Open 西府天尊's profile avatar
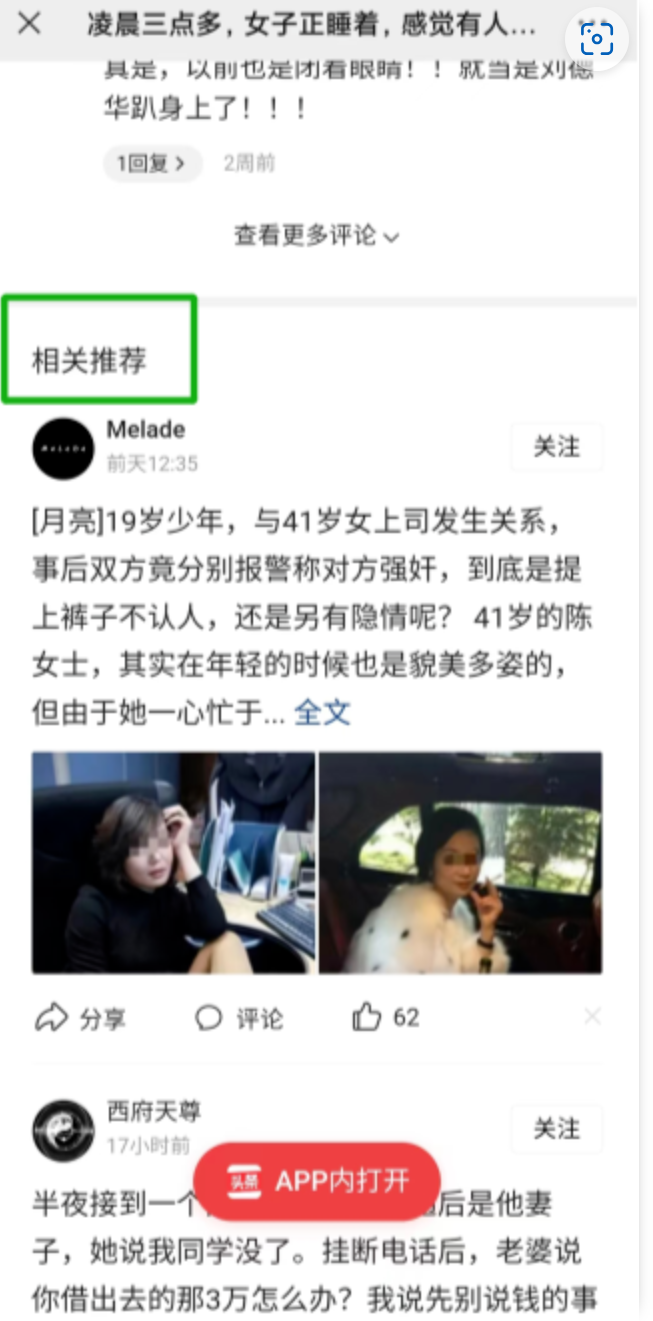653x1321 pixels. (x=63, y=1130)
